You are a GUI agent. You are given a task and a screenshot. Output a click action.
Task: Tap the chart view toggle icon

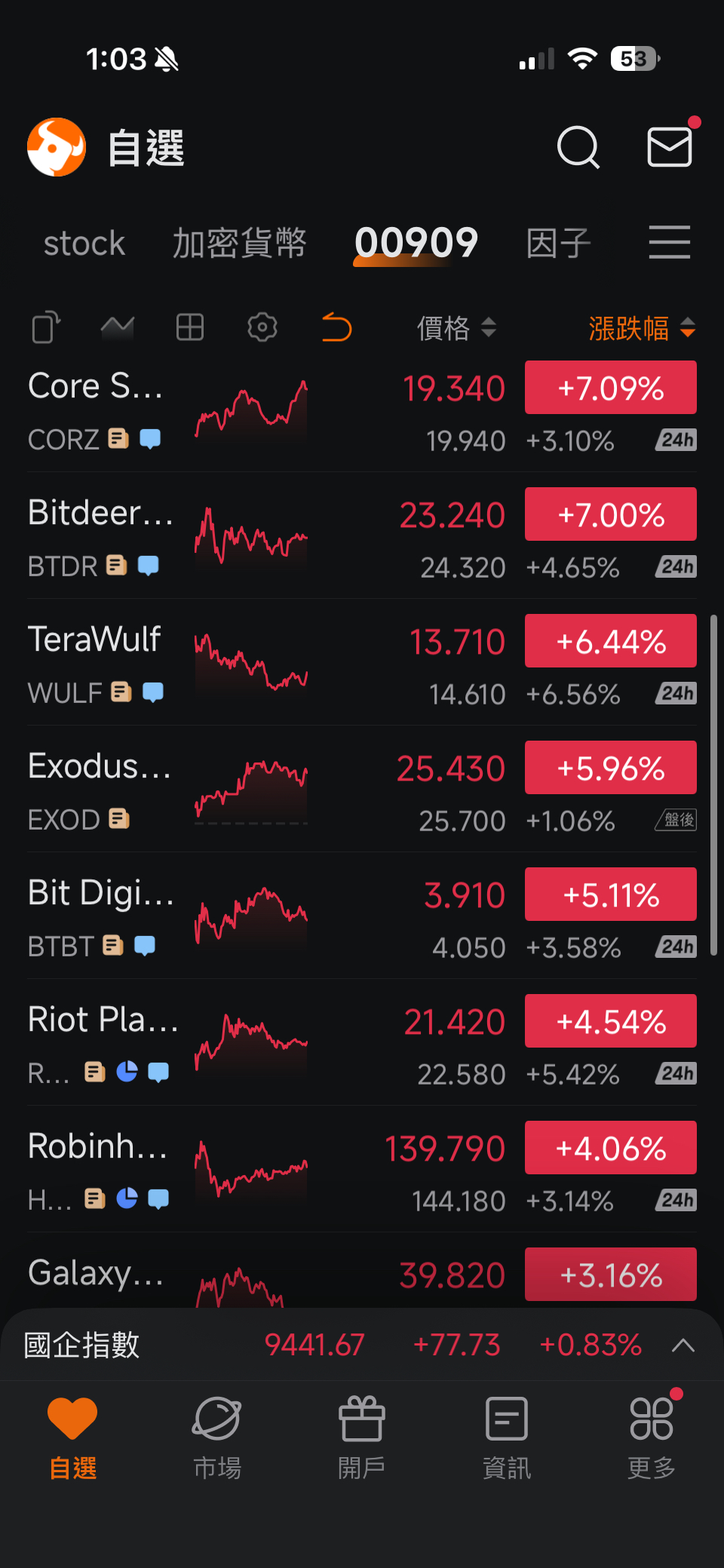point(118,327)
